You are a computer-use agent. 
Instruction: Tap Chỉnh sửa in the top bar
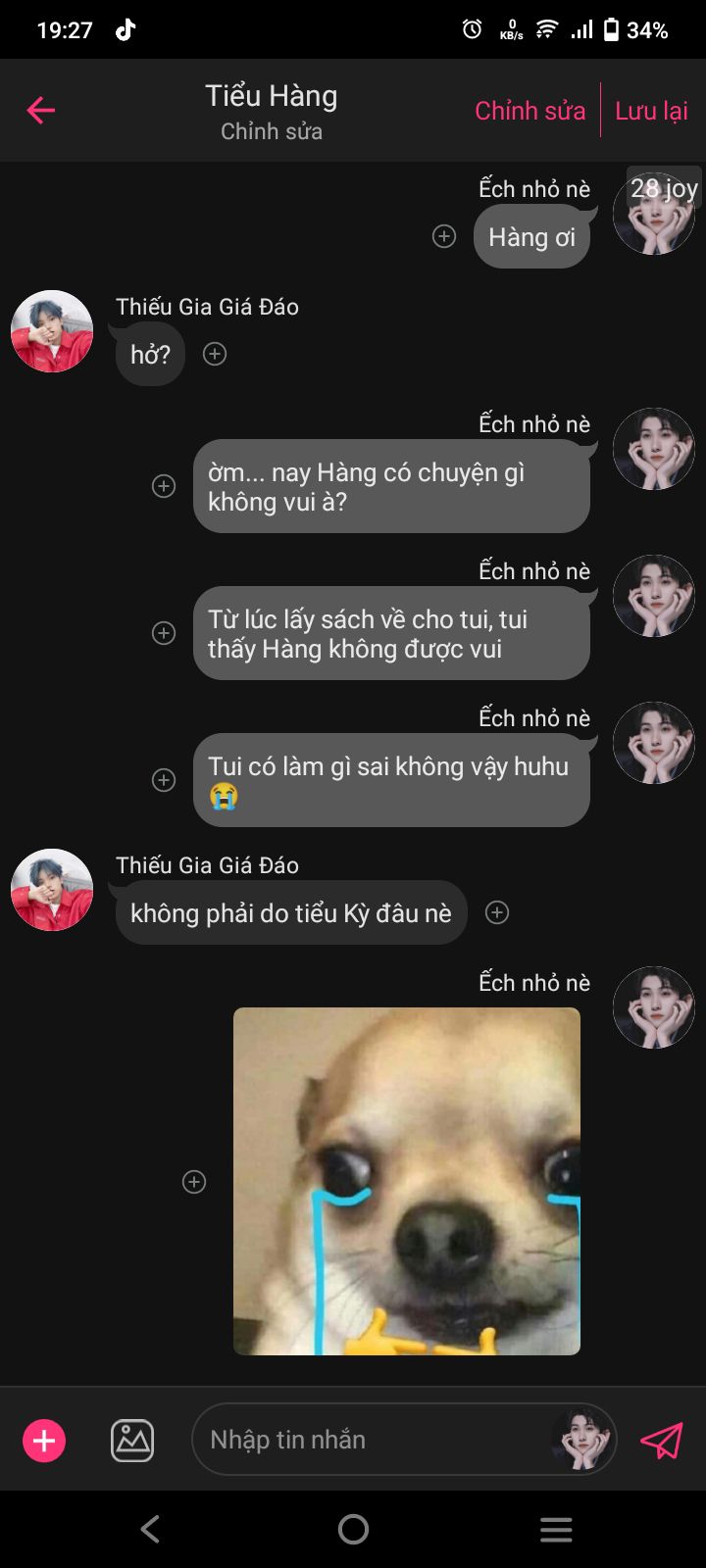[x=529, y=111]
